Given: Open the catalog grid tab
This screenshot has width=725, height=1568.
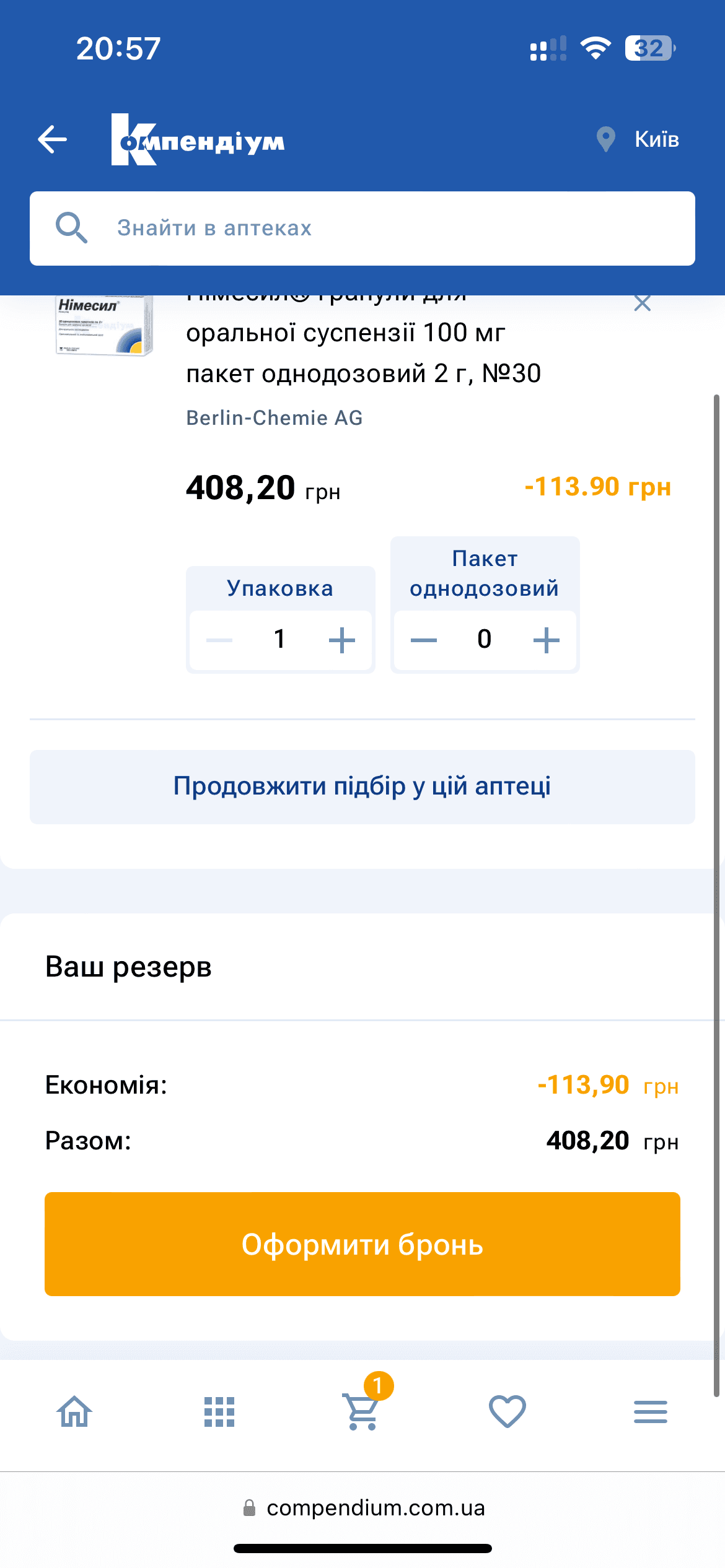Looking at the screenshot, I should tap(219, 1412).
